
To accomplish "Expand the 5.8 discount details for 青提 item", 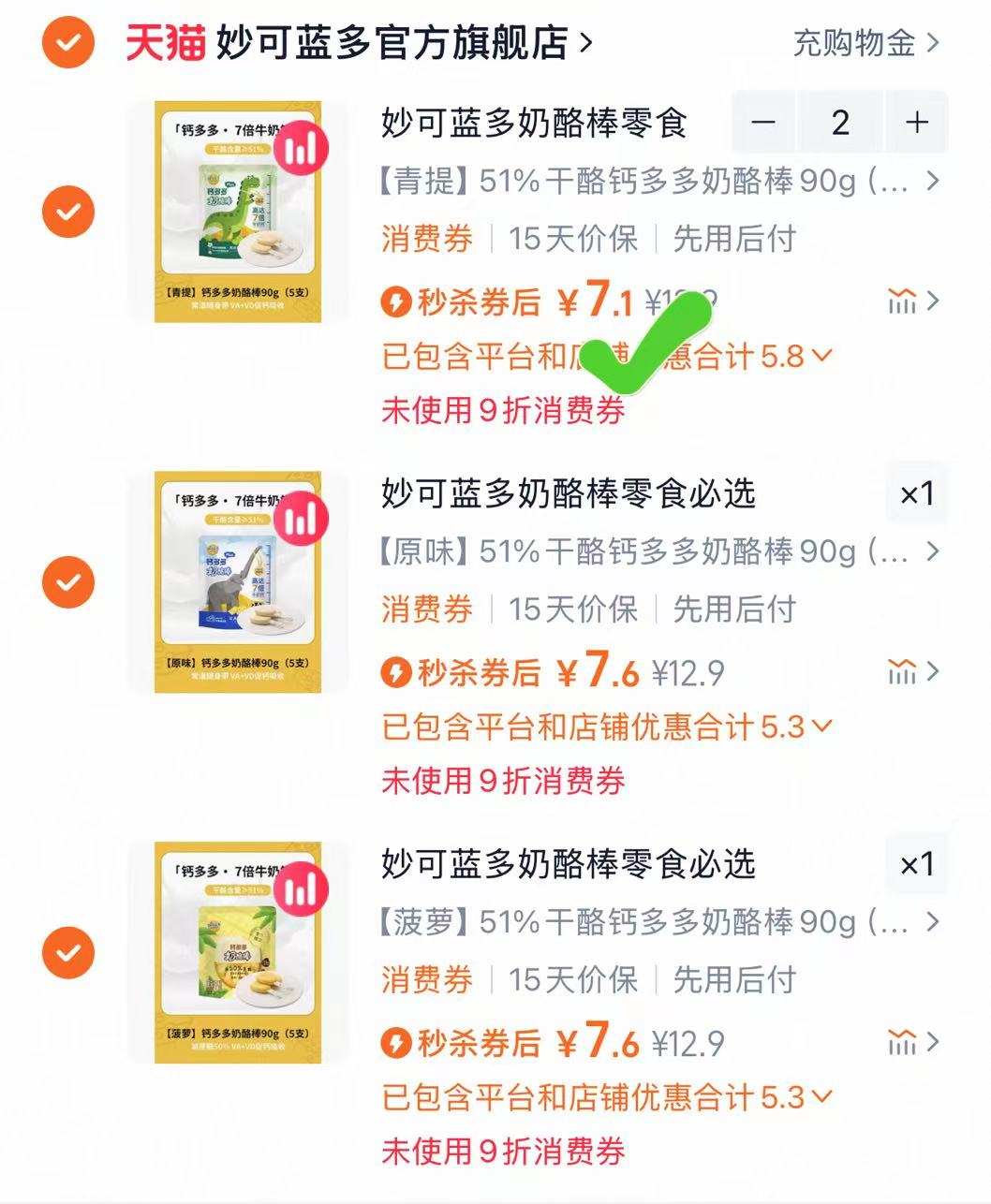I will pyautogui.click(x=821, y=356).
